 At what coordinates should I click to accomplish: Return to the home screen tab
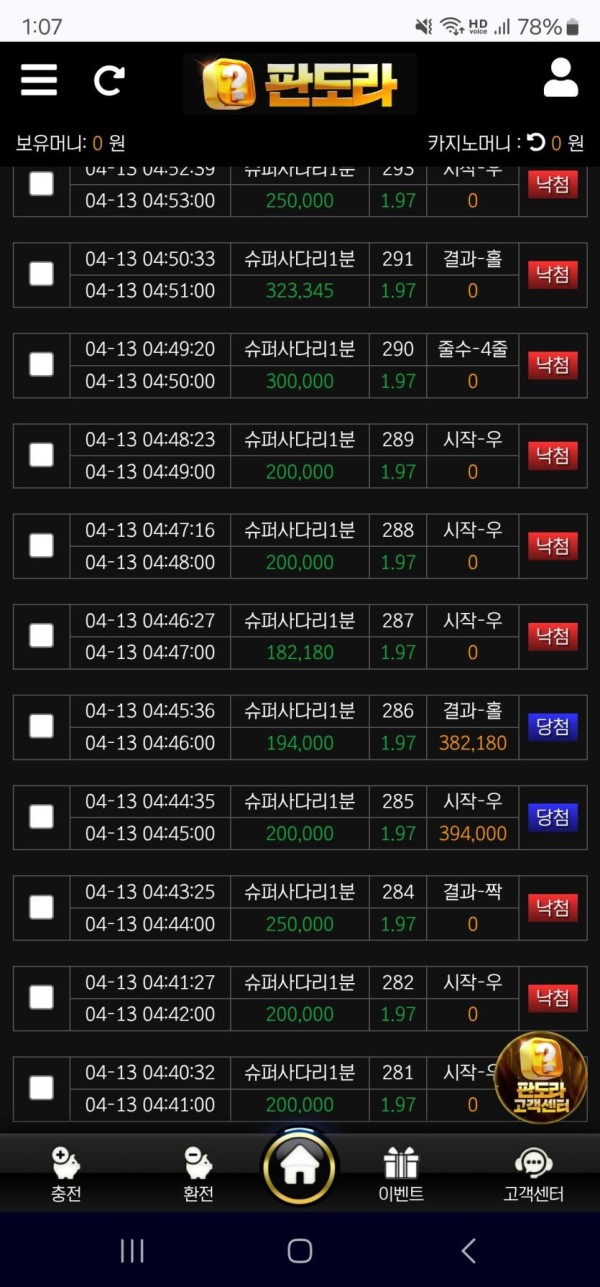tap(299, 1167)
